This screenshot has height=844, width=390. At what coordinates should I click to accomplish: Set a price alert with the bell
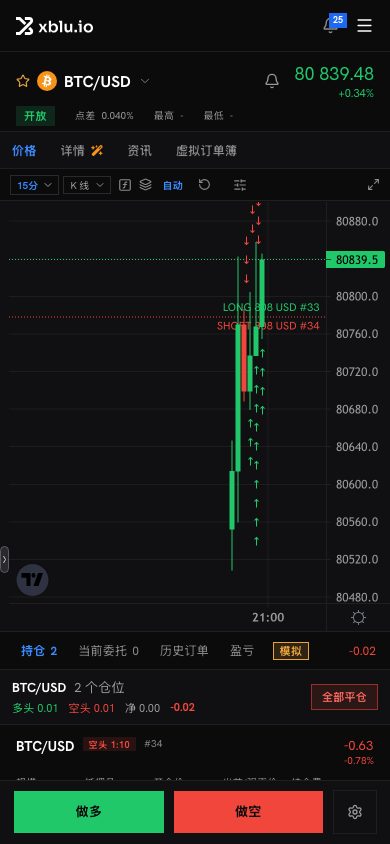(x=272, y=81)
